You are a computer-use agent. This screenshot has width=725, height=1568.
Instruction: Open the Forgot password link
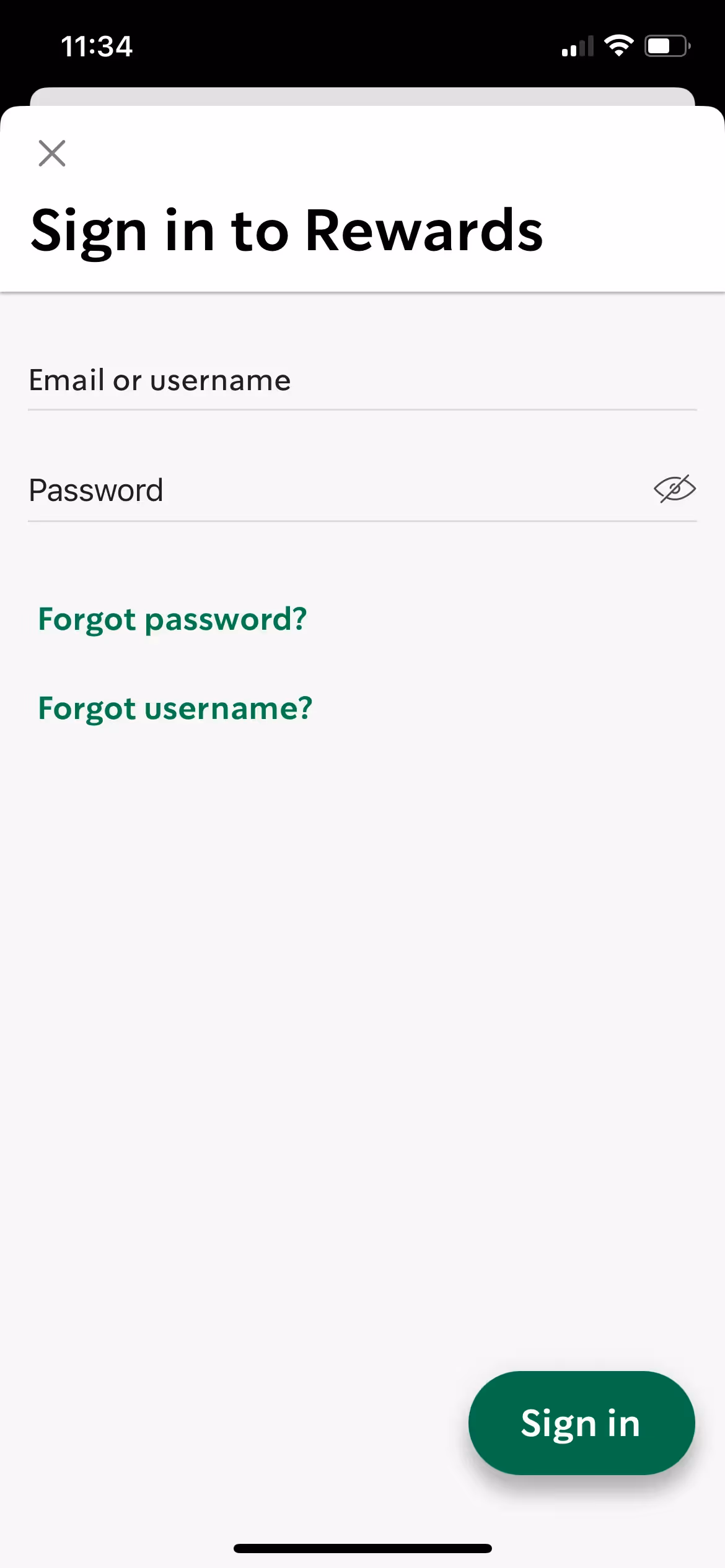tap(172, 620)
